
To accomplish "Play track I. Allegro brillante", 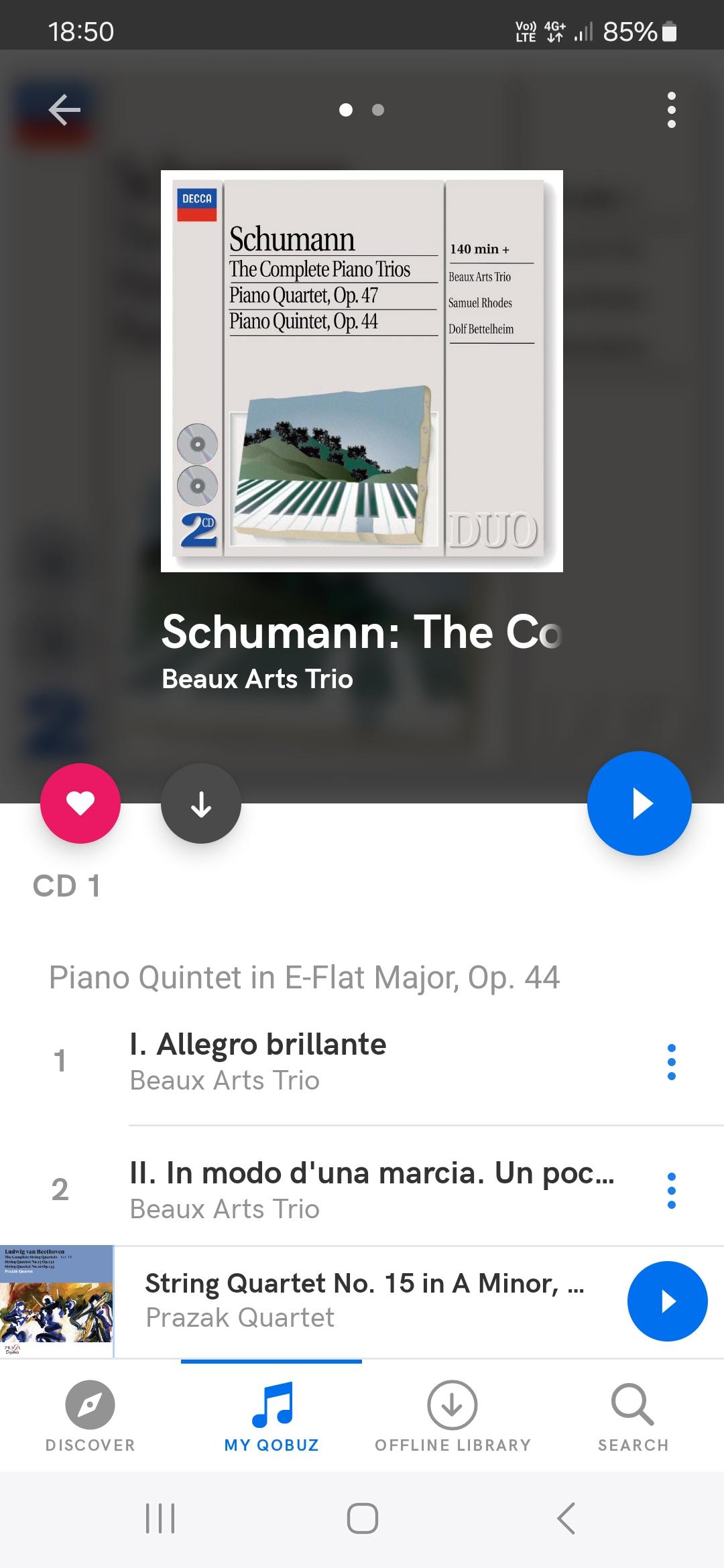I will 362,1061.
